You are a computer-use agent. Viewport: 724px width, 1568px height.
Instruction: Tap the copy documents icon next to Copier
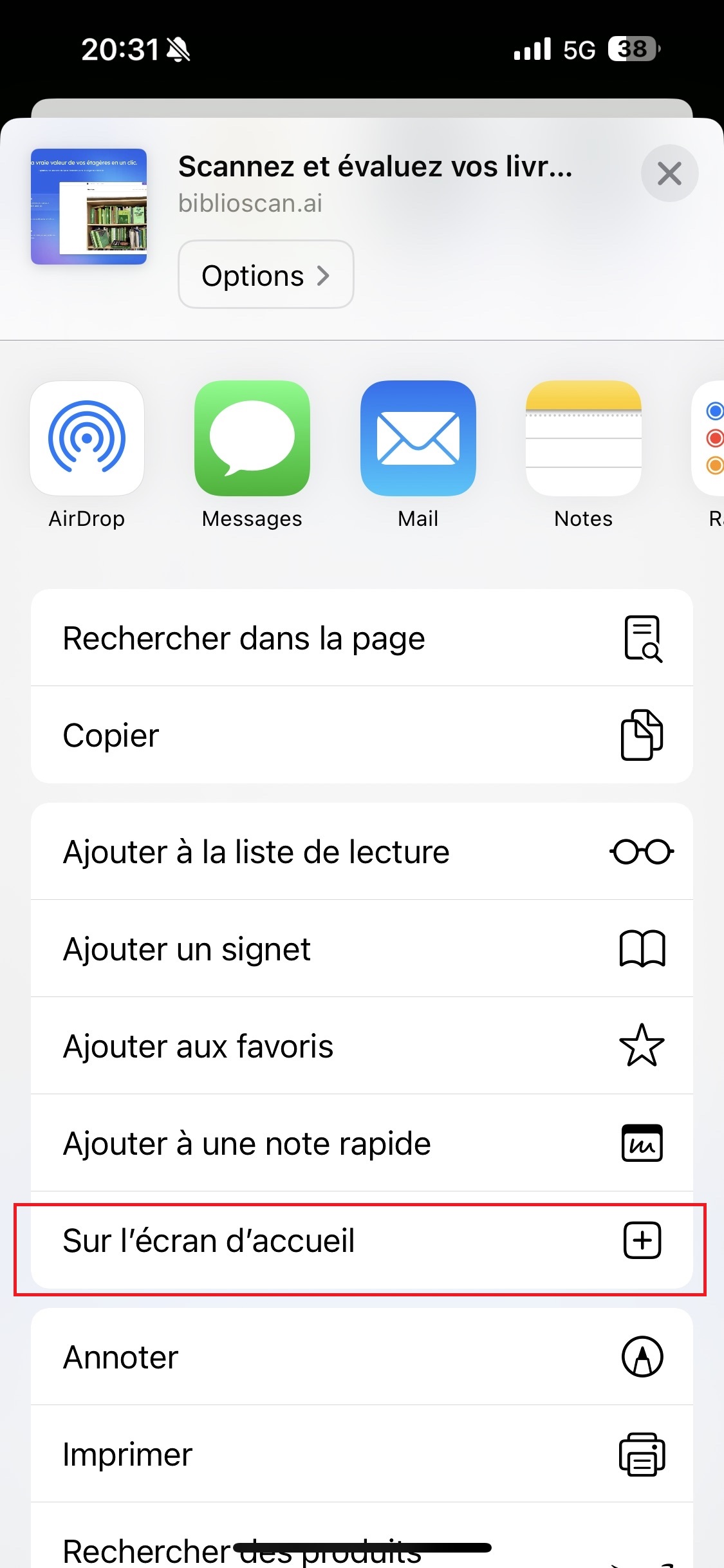click(641, 734)
